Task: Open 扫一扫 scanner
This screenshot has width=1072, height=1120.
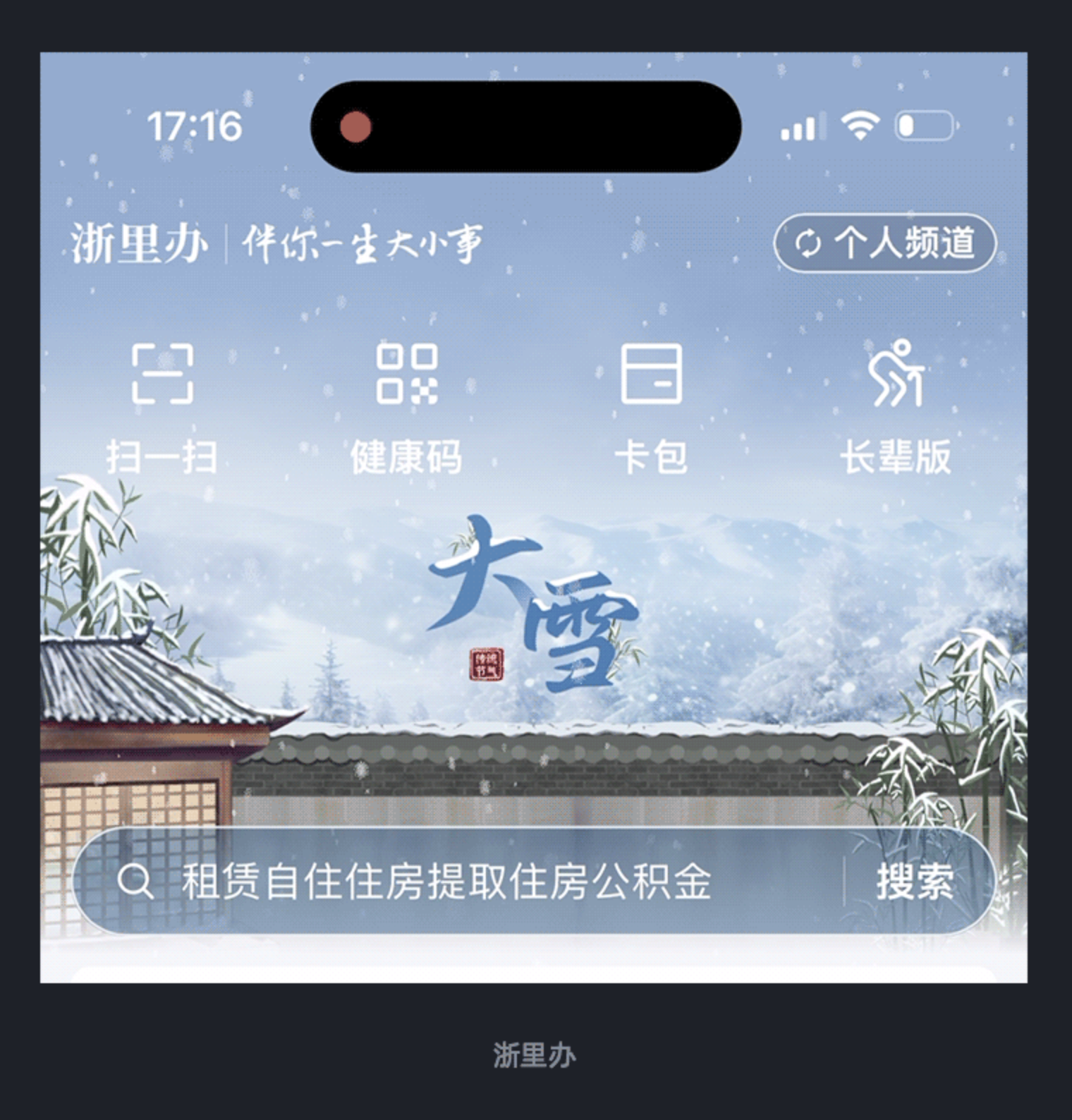Action: coord(162,406)
